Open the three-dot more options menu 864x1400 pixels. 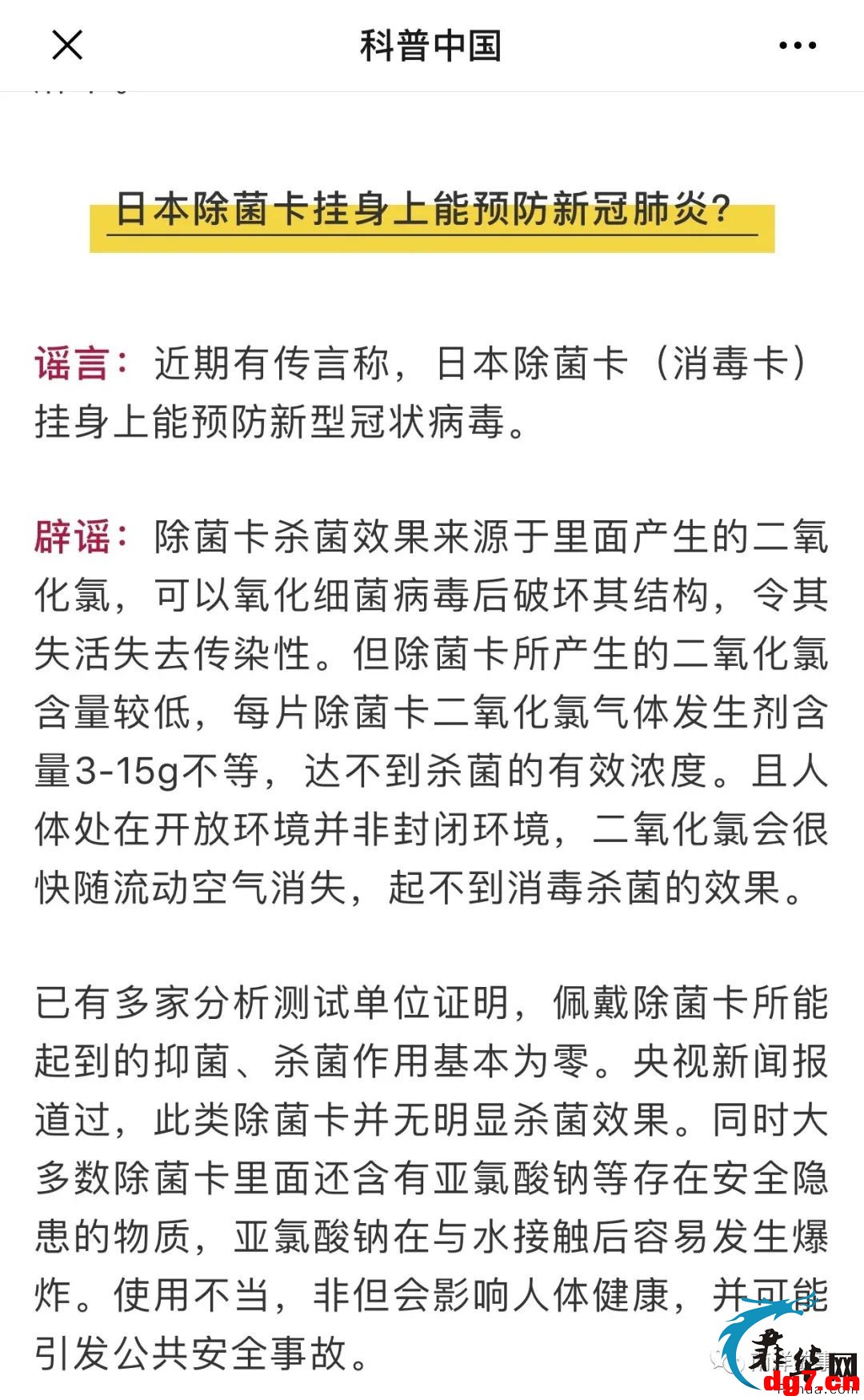point(798,46)
